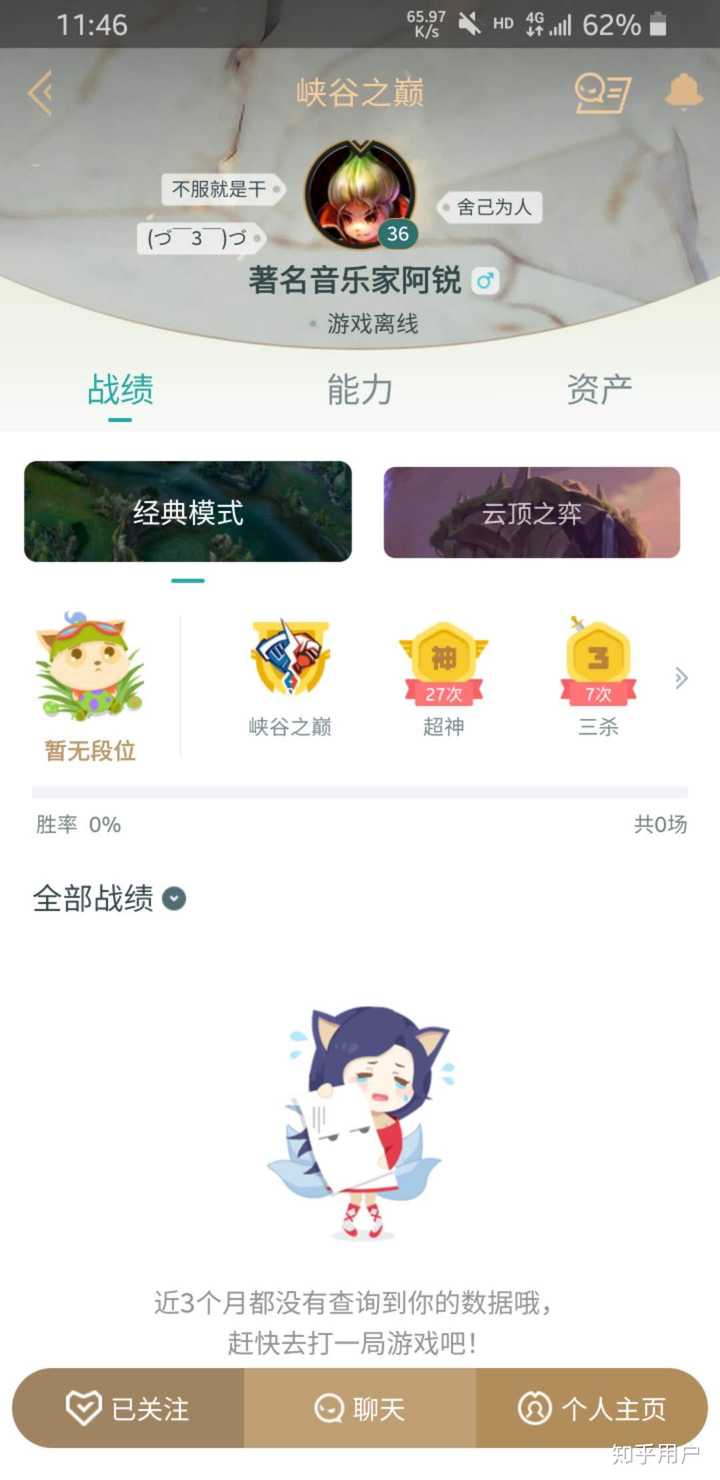
Task: Tap the 舍己为人 tag bubble
Action: 491,207
